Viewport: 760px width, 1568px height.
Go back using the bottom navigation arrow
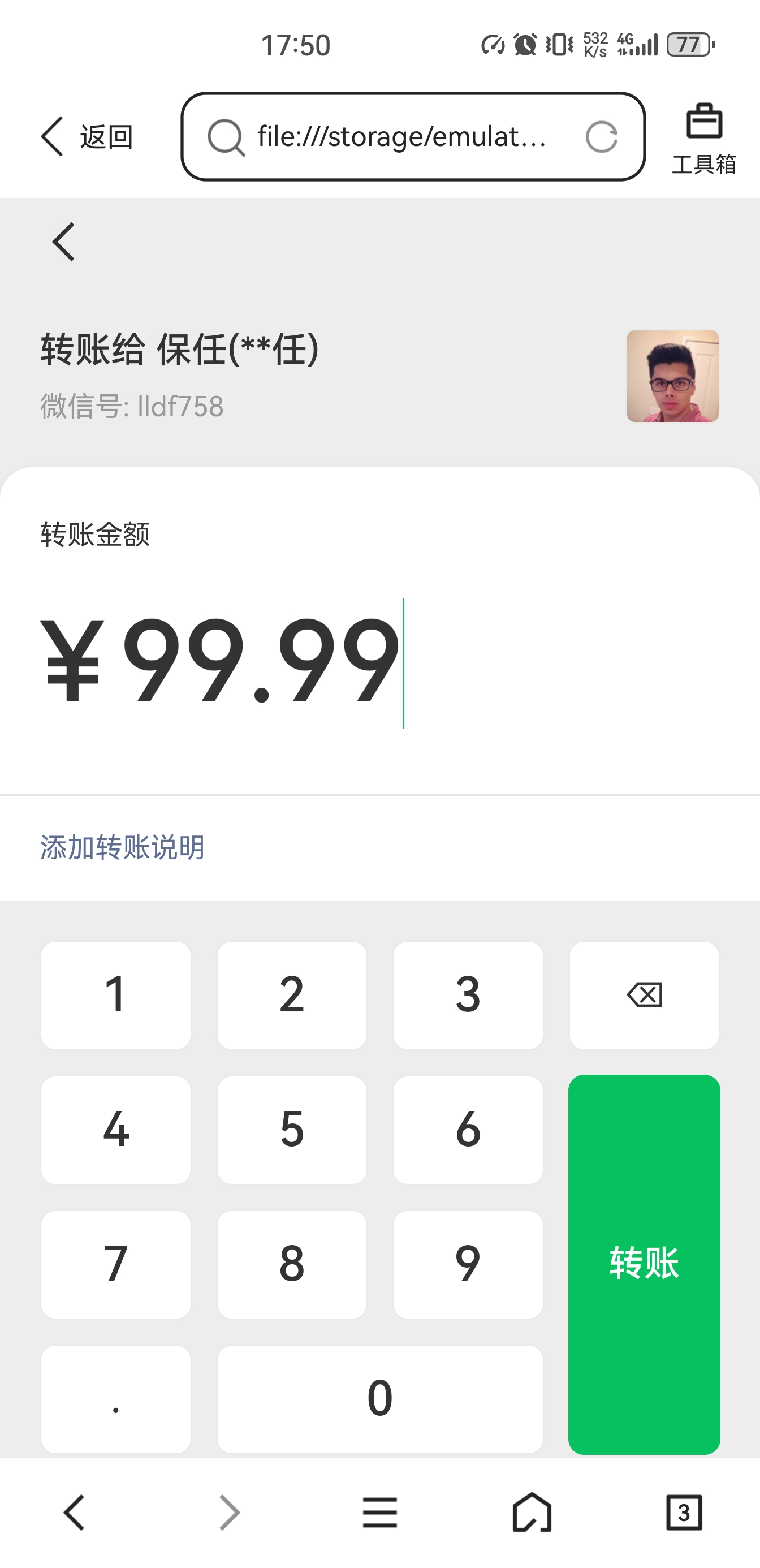tap(75, 1513)
